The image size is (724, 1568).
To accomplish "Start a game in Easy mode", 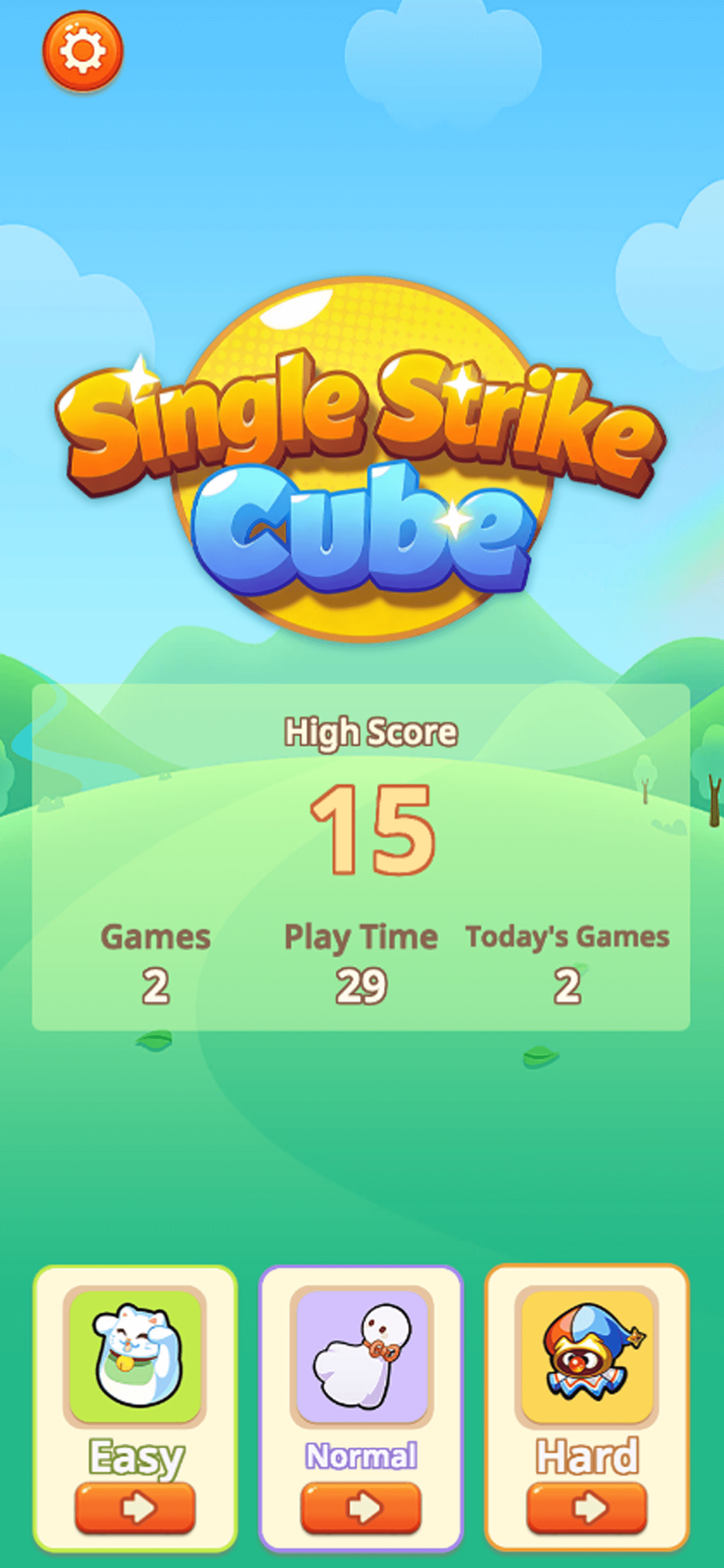I will click(x=135, y=1508).
